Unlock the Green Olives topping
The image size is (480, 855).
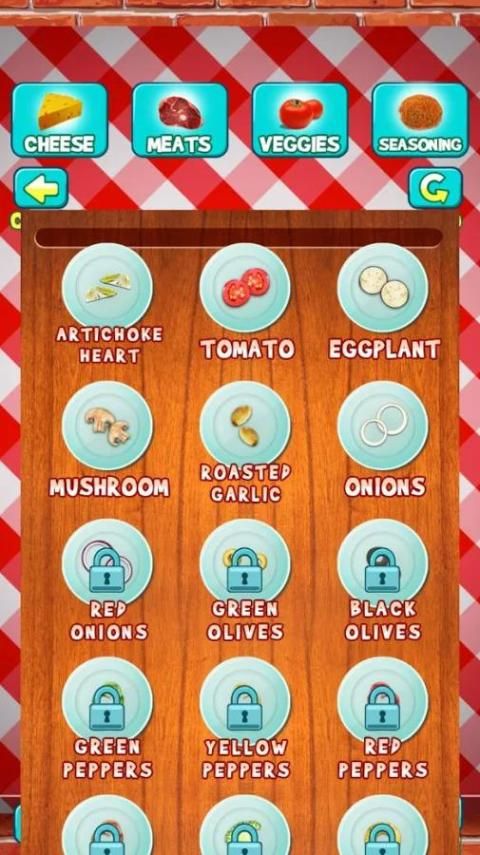245,564
